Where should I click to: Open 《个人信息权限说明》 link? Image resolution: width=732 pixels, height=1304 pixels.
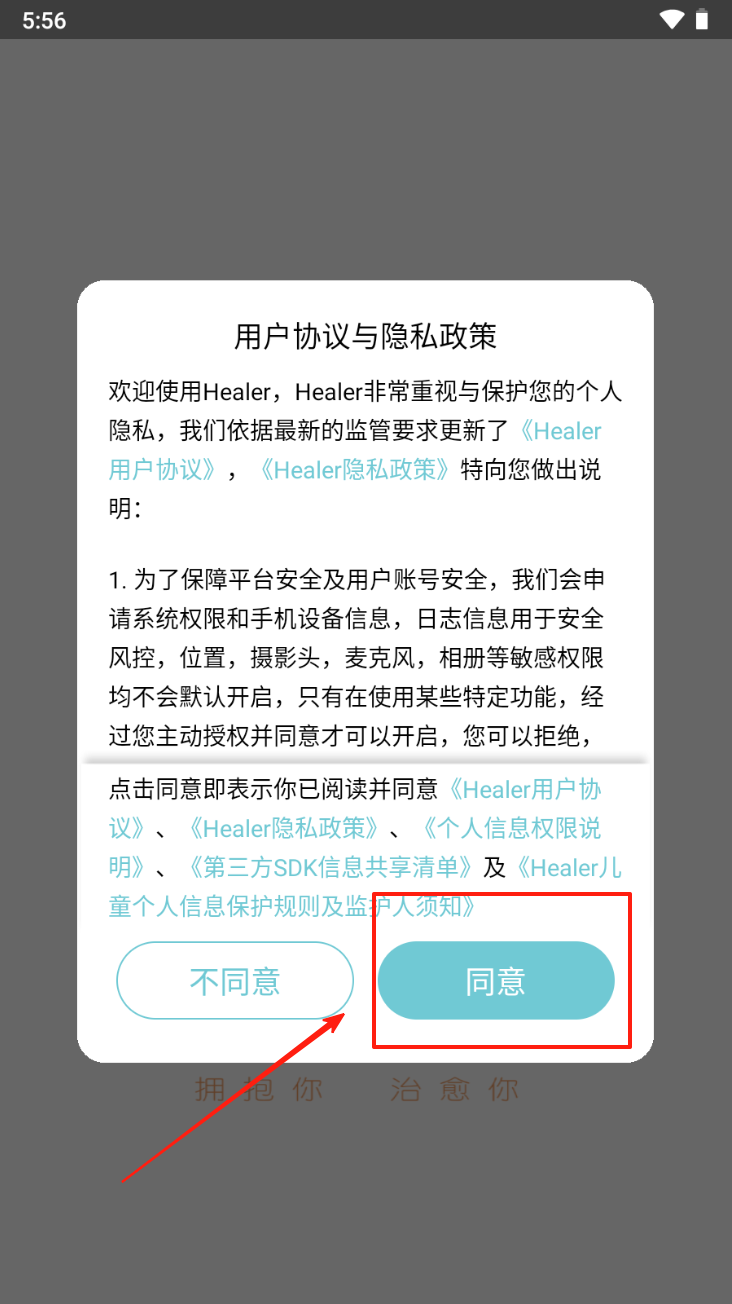point(510,828)
